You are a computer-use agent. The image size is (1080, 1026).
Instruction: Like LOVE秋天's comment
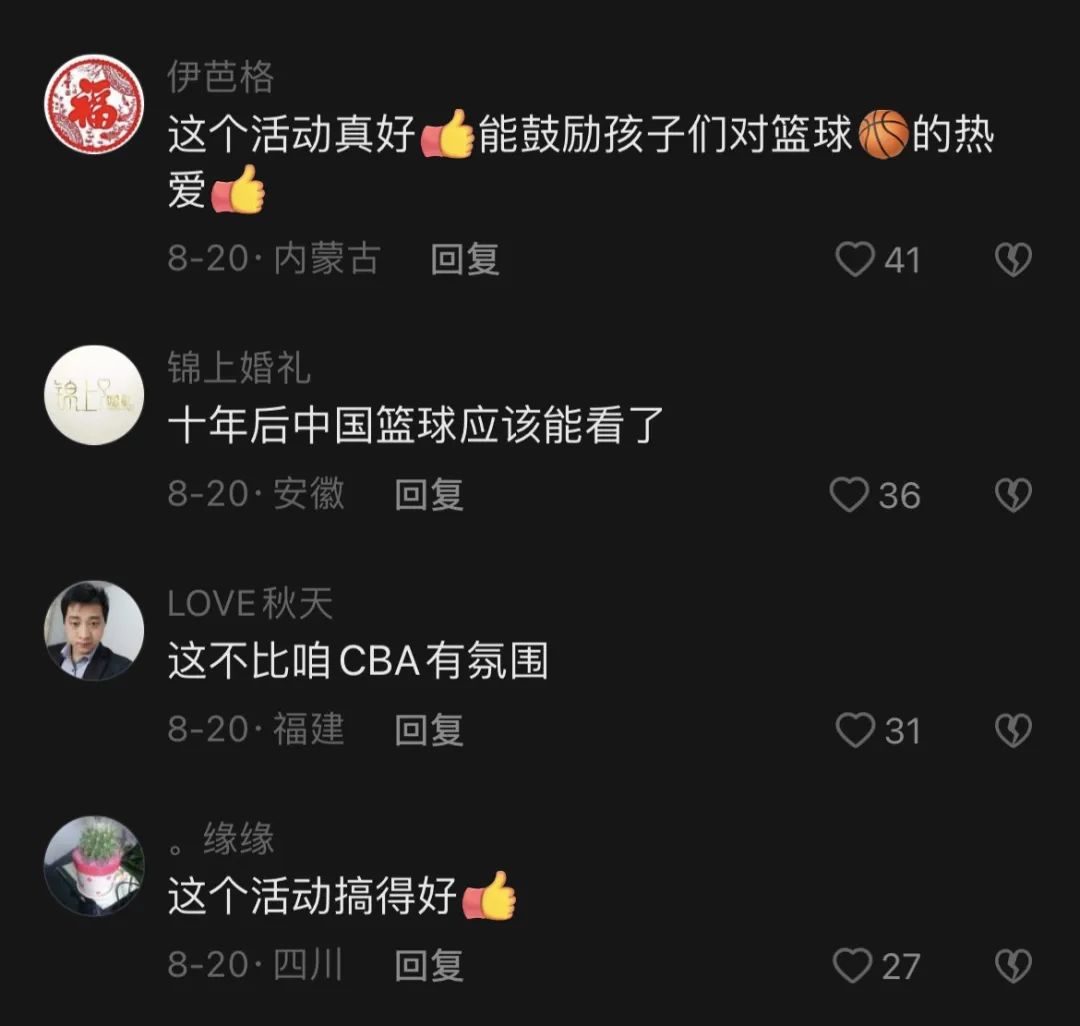pos(855,731)
